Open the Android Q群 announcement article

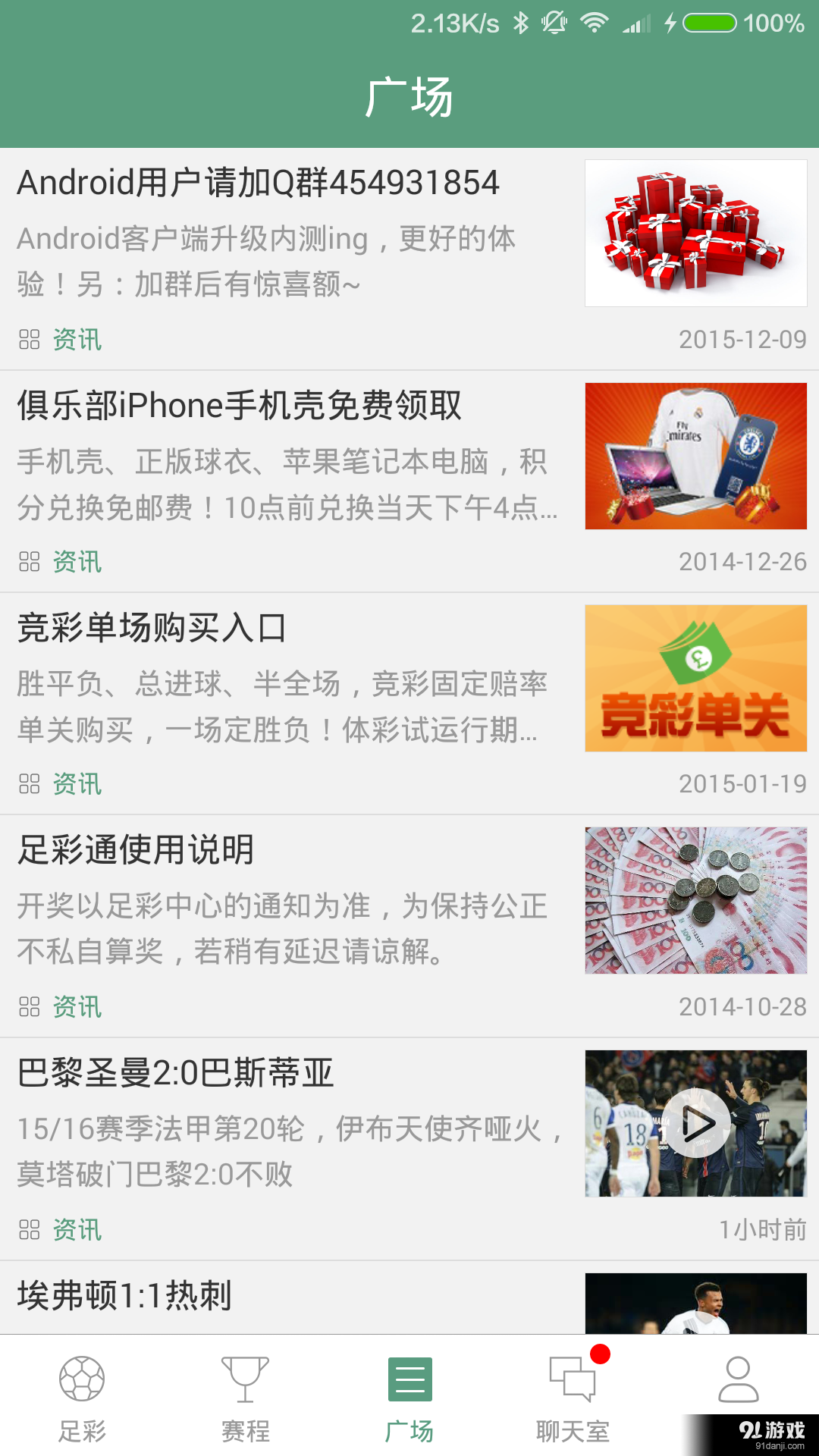coord(258,182)
